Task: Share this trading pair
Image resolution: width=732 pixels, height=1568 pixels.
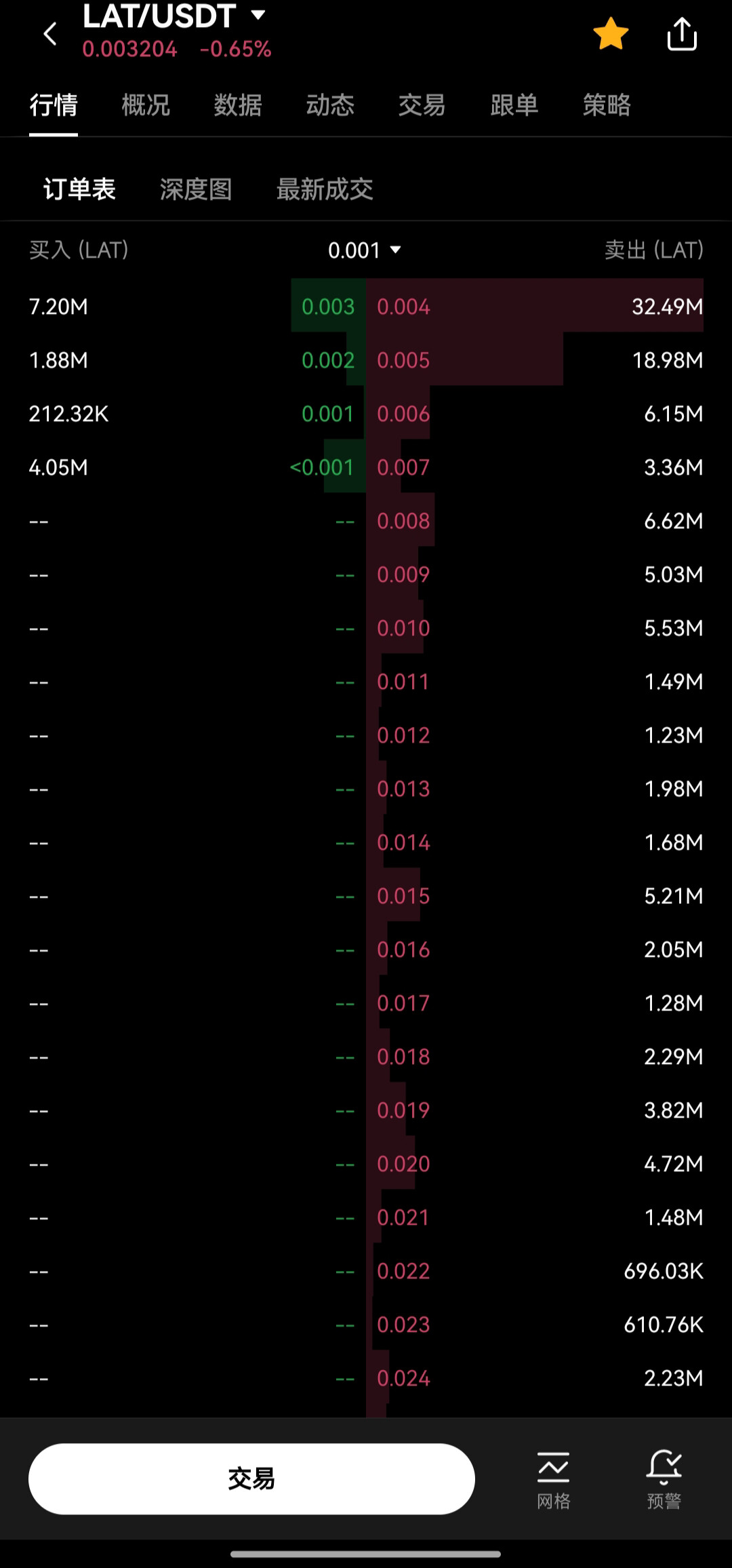Action: tap(682, 34)
